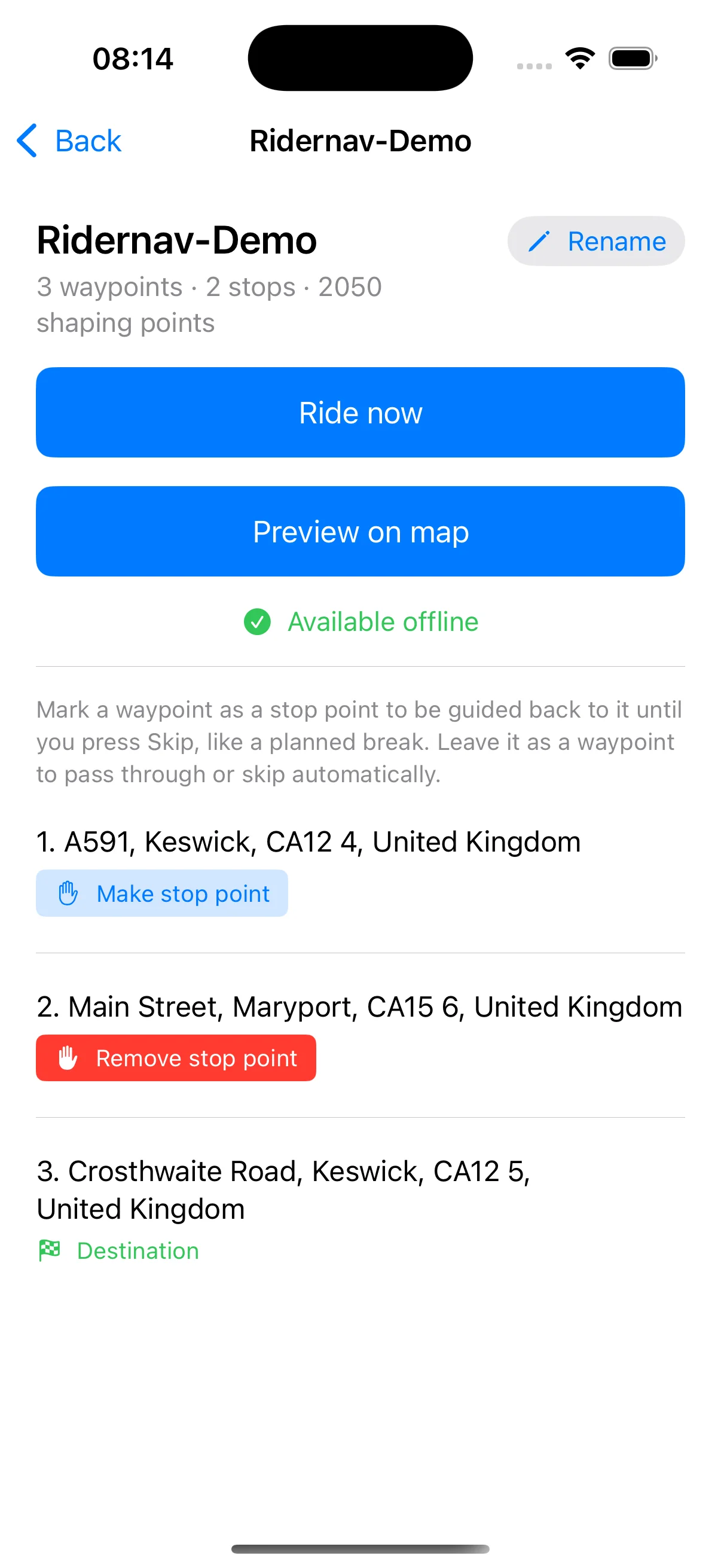Make the A591 Keswick waypoint a stop point
The width and height of the screenshot is (721, 1568).
[x=162, y=893]
